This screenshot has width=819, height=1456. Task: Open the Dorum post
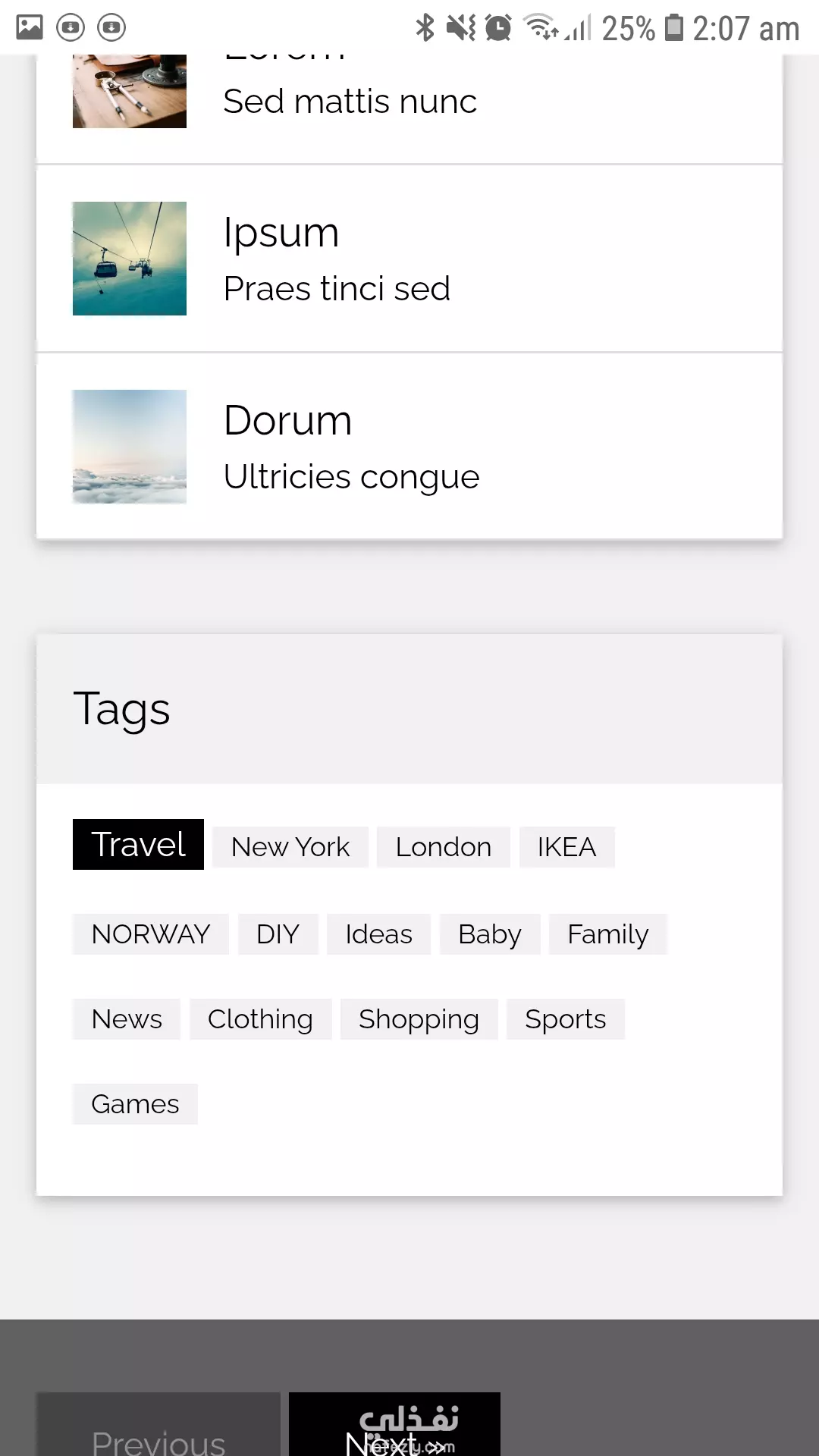[x=409, y=447]
